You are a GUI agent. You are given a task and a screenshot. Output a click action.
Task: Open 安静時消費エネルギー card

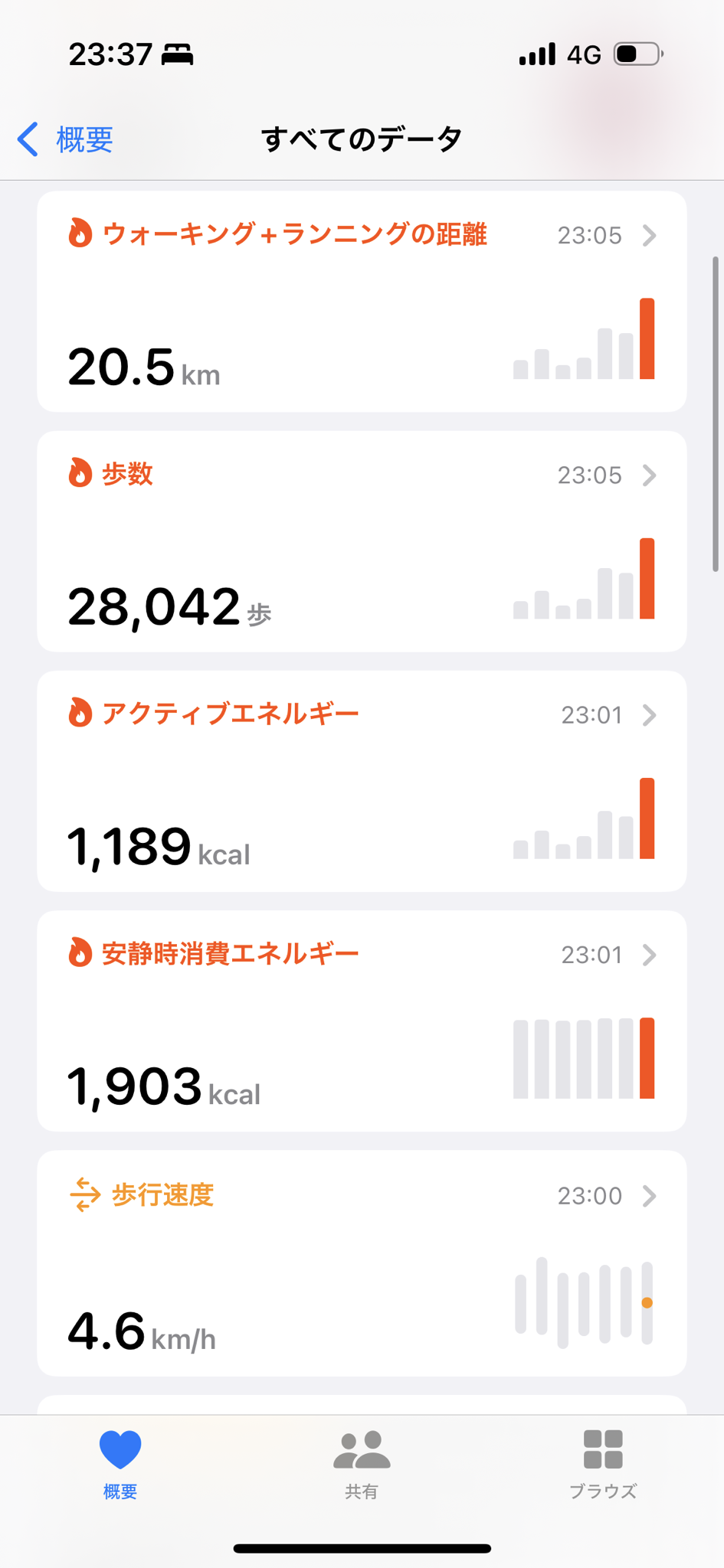pos(362,1021)
